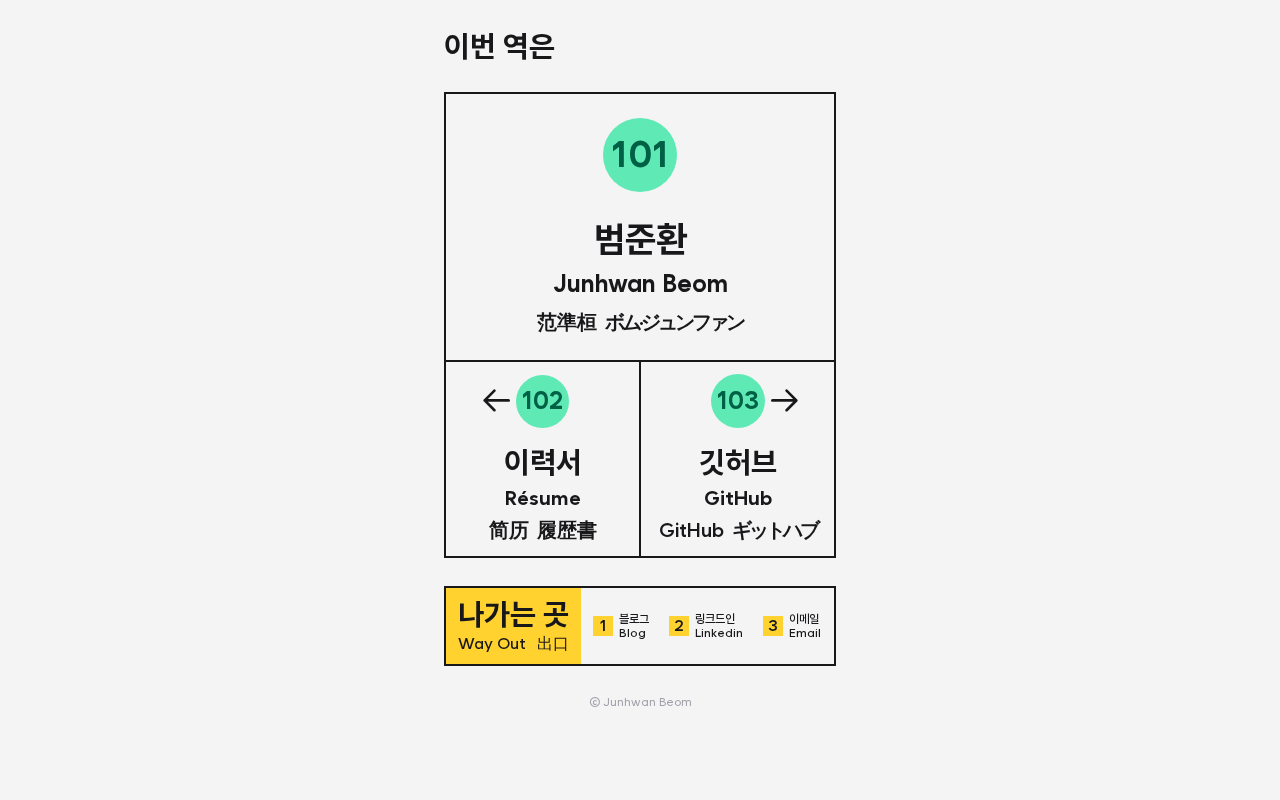Open the 102 Résumé station card

pos(542,459)
